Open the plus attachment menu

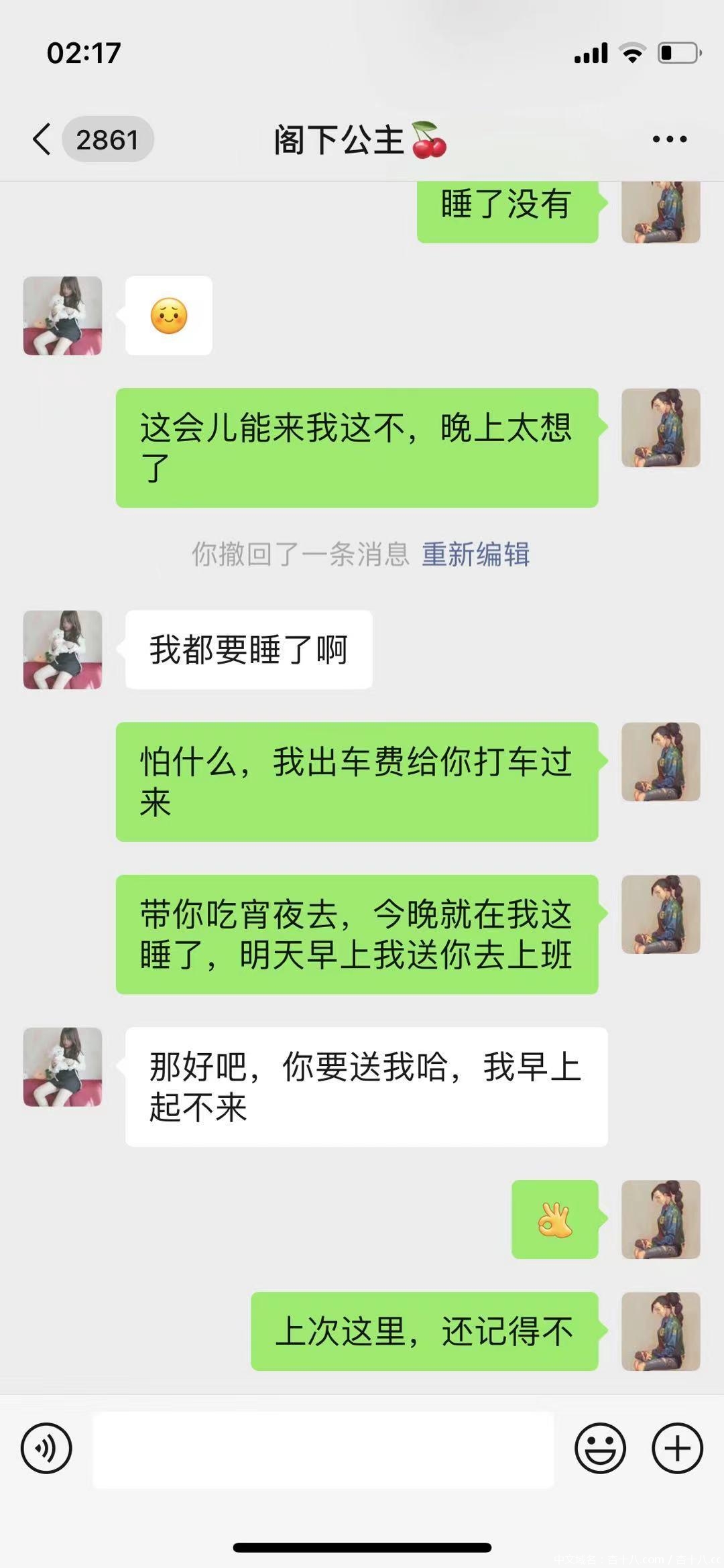tap(677, 1448)
